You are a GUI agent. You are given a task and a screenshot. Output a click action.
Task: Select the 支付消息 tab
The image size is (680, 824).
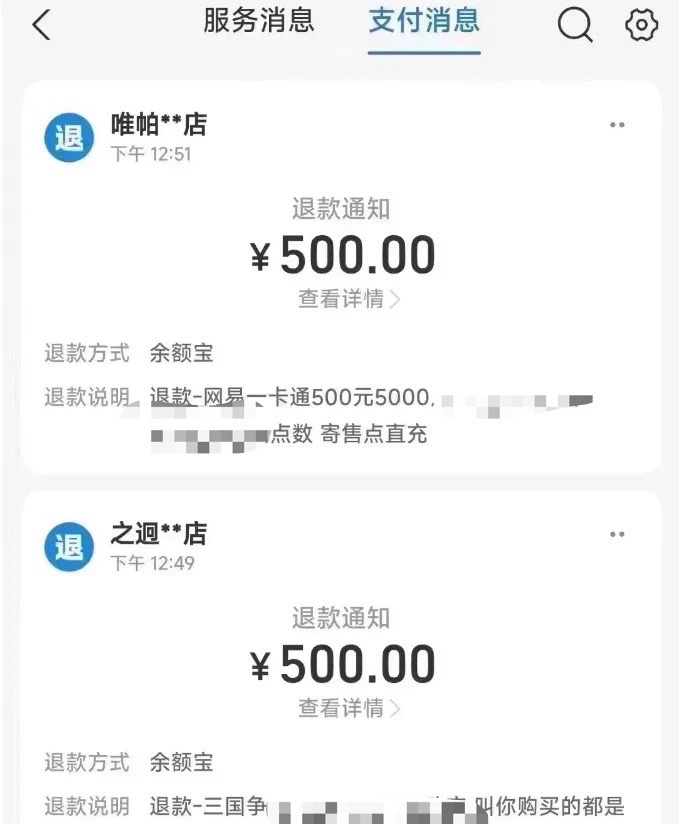pyautogui.click(x=424, y=21)
